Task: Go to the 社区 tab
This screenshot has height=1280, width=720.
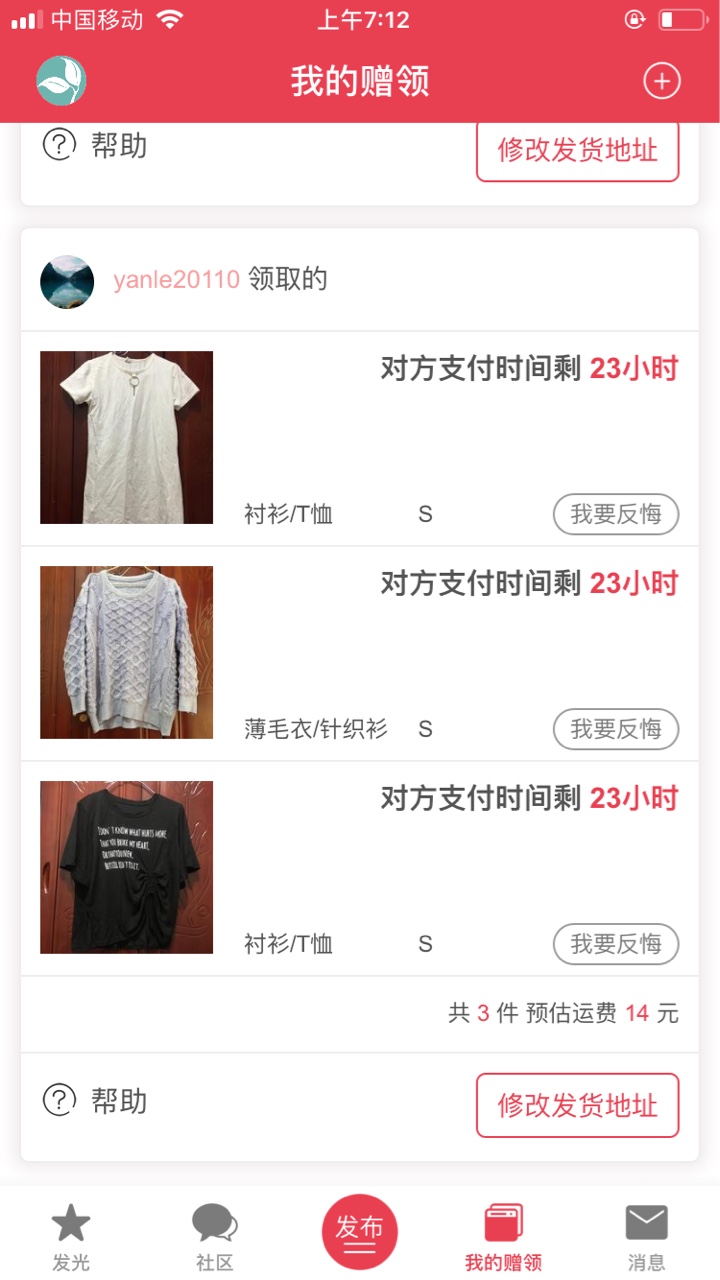Action: pos(214,1237)
